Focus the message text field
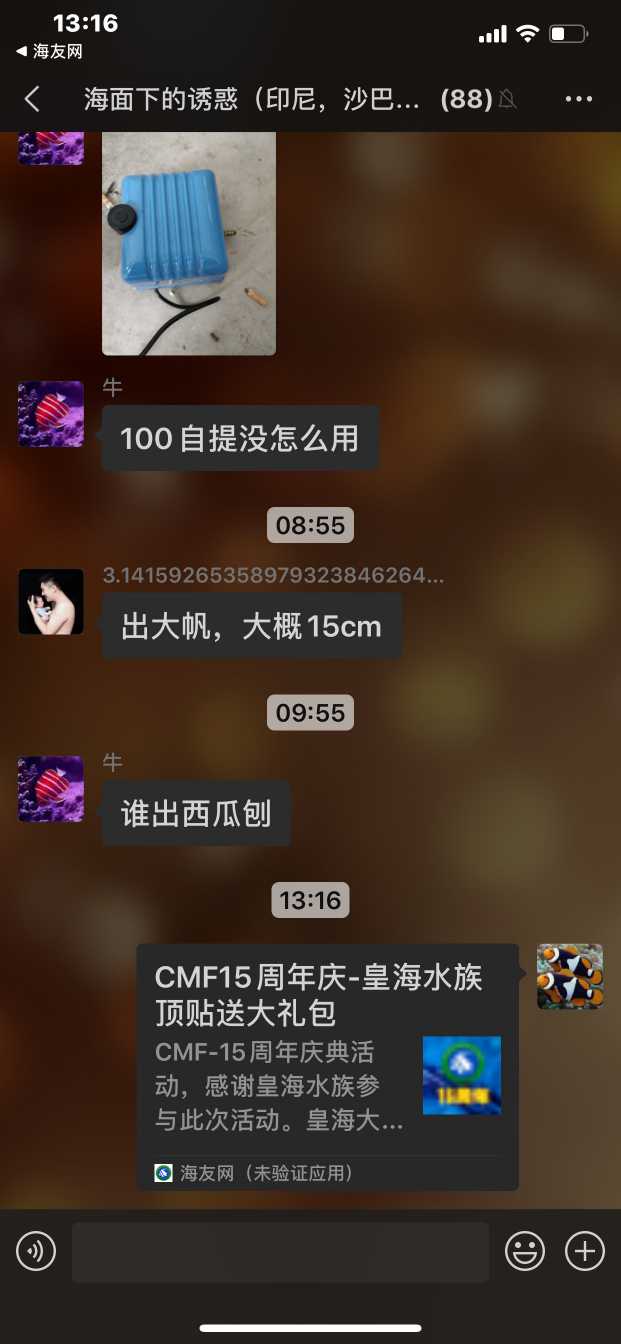Screen dimensions: 621x1344 pos(280,1251)
